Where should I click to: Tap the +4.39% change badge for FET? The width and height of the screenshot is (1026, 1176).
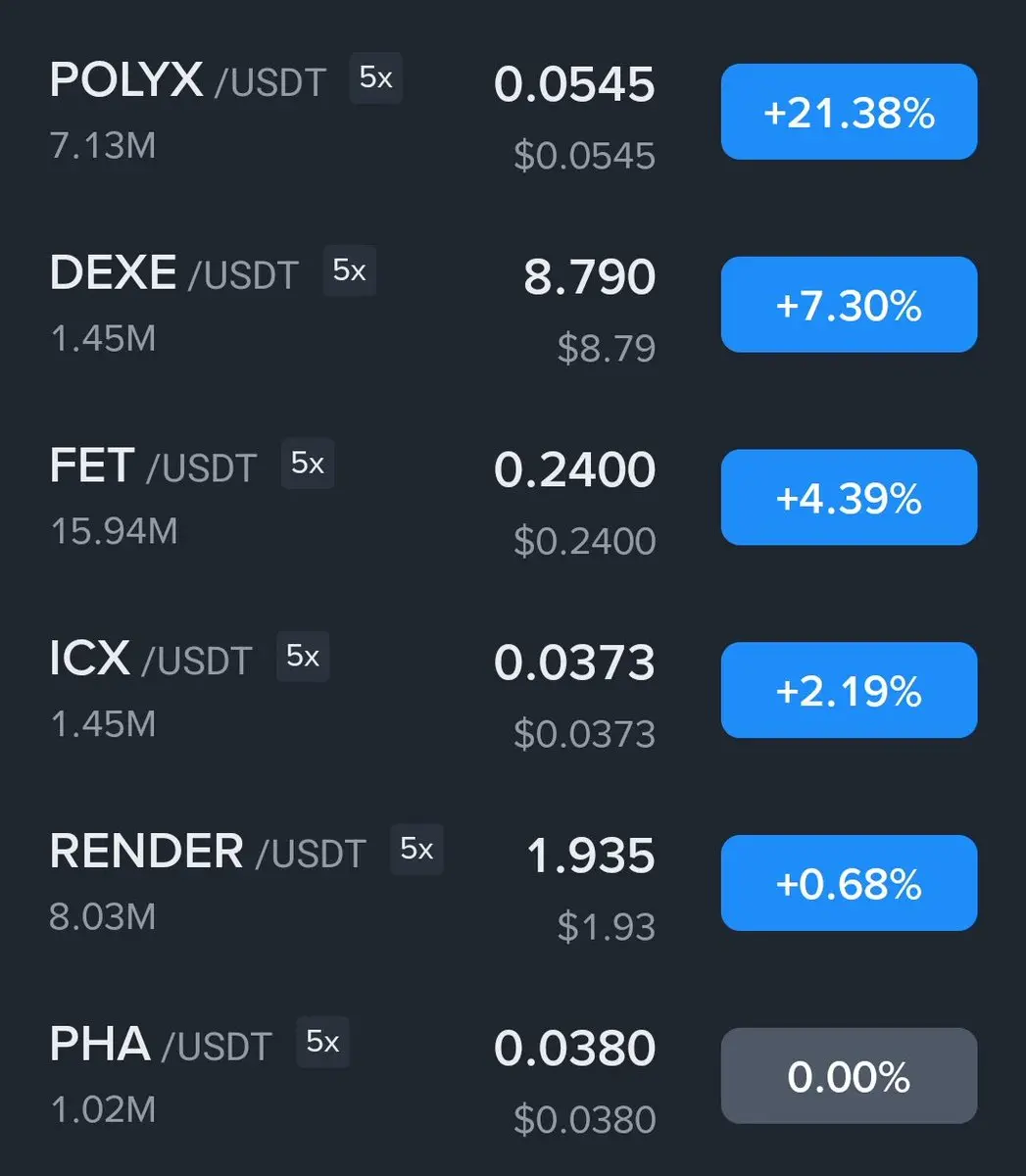click(x=849, y=498)
